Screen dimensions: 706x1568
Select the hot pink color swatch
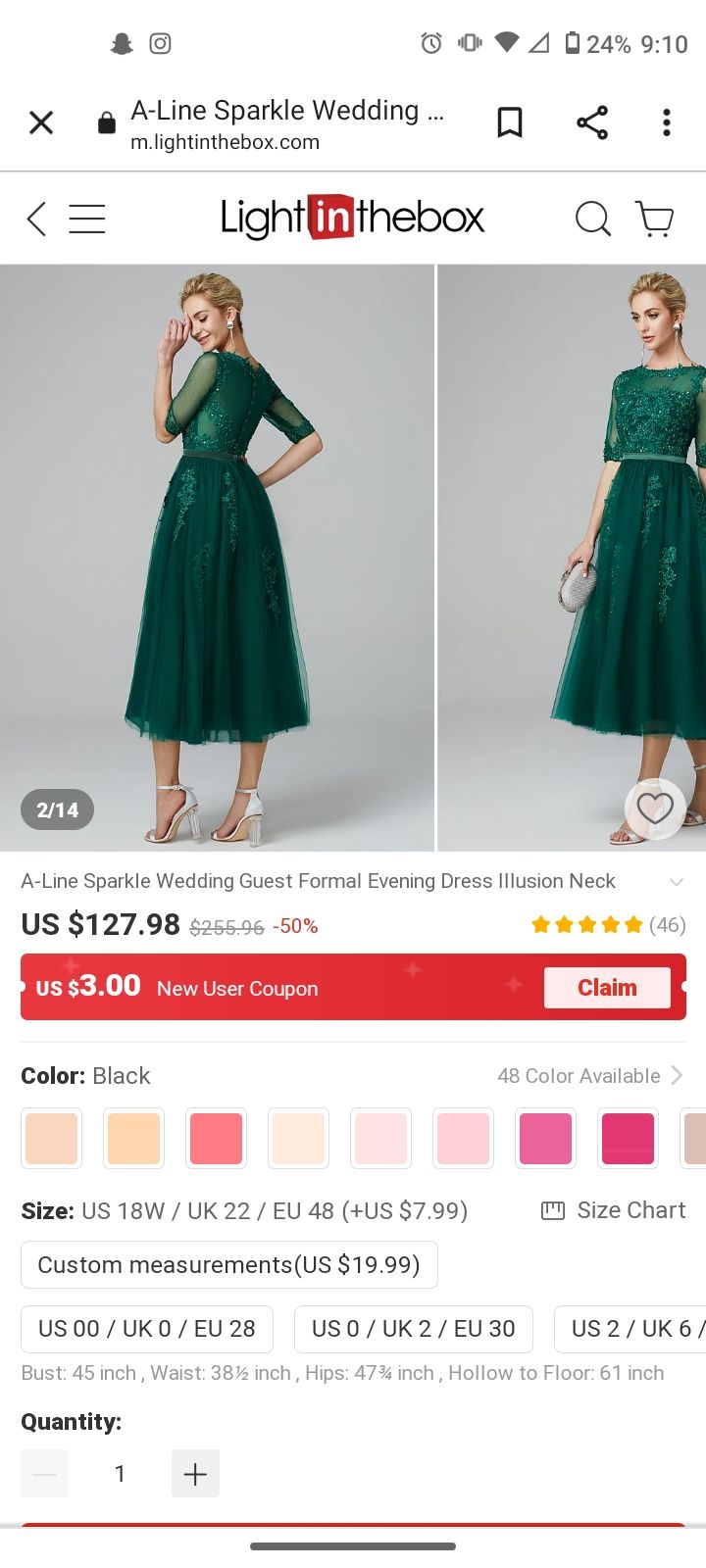click(x=628, y=1139)
